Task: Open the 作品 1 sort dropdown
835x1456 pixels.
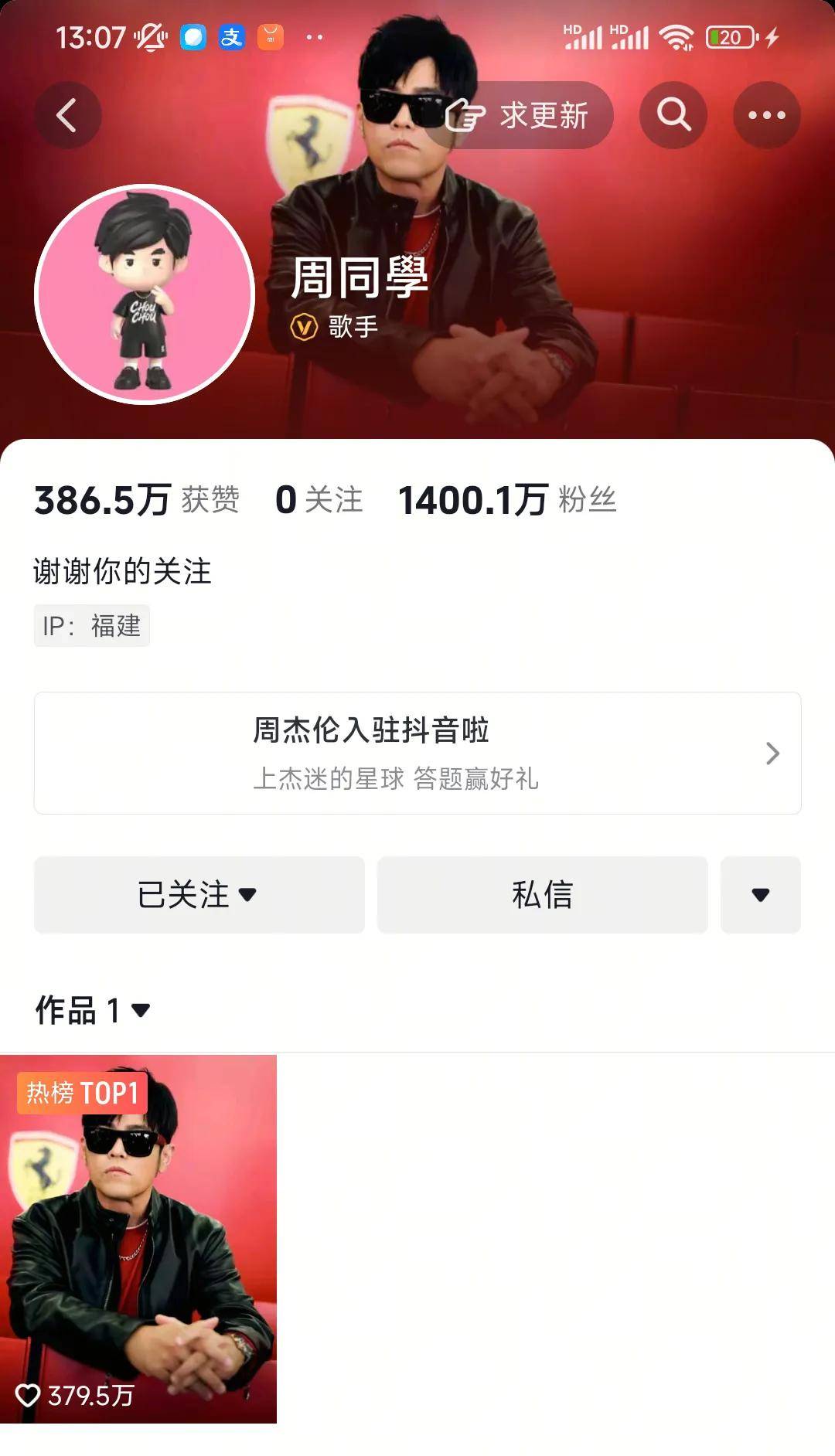Action: [93, 1010]
